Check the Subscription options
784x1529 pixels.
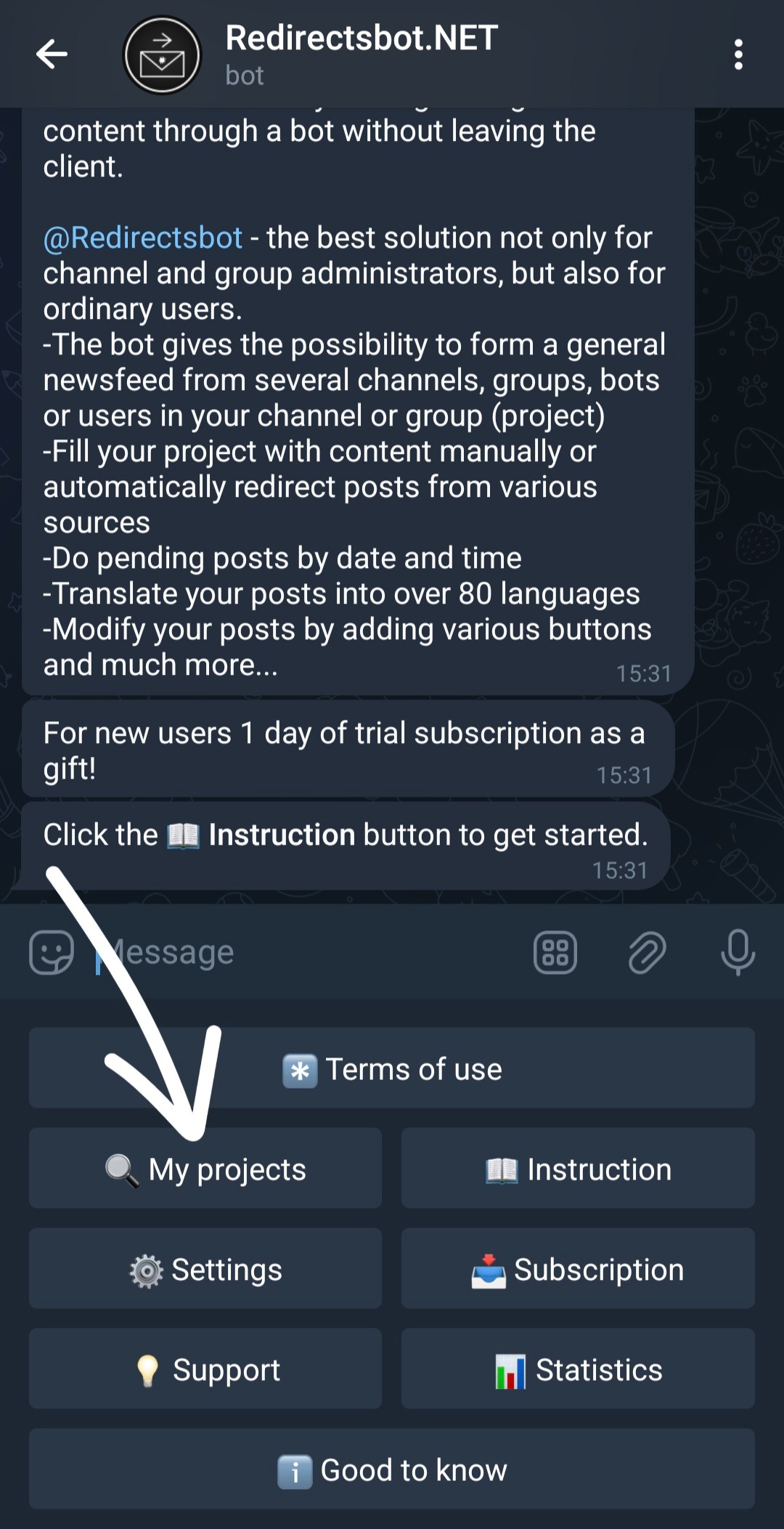point(578,1269)
